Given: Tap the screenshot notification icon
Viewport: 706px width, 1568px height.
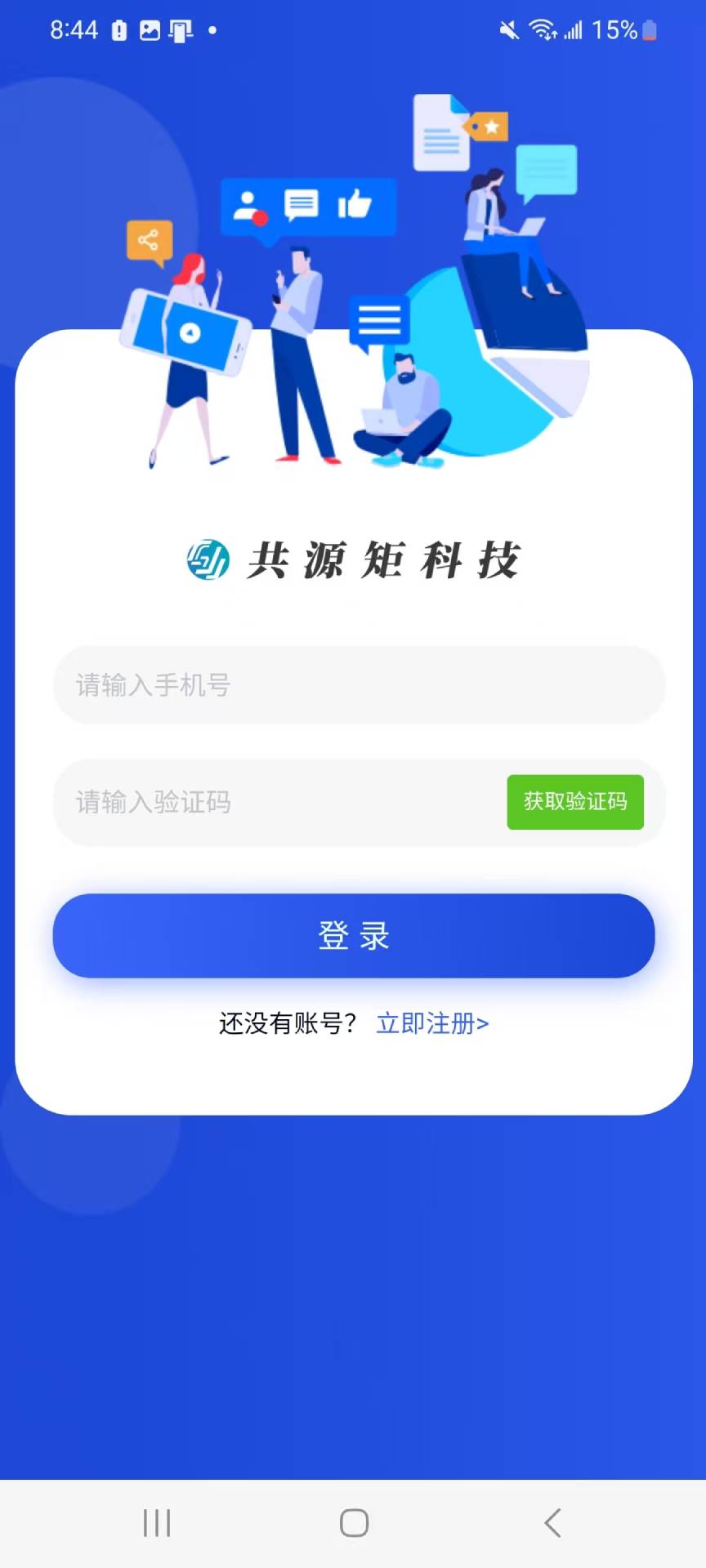Looking at the screenshot, I should (150, 29).
